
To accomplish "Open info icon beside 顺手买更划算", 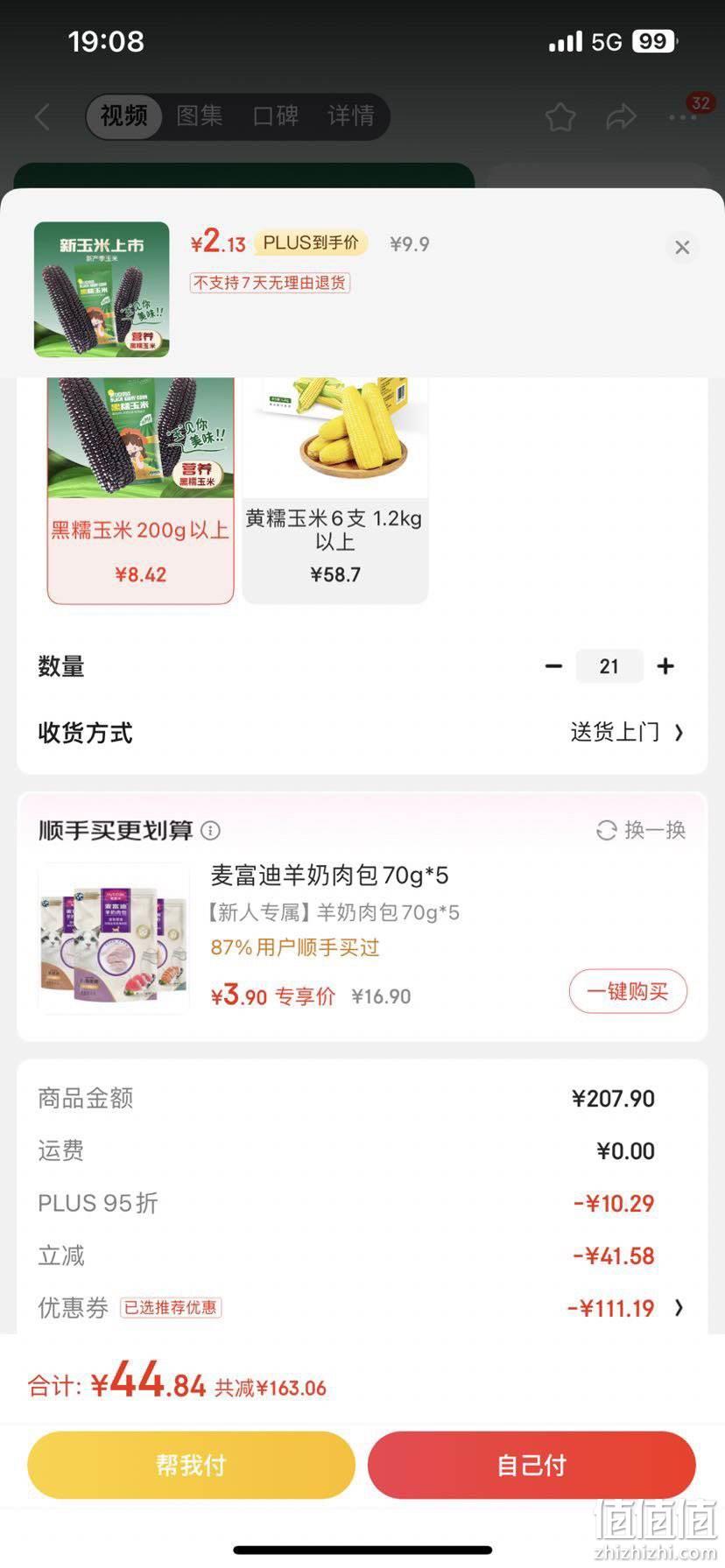I will point(210,830).
